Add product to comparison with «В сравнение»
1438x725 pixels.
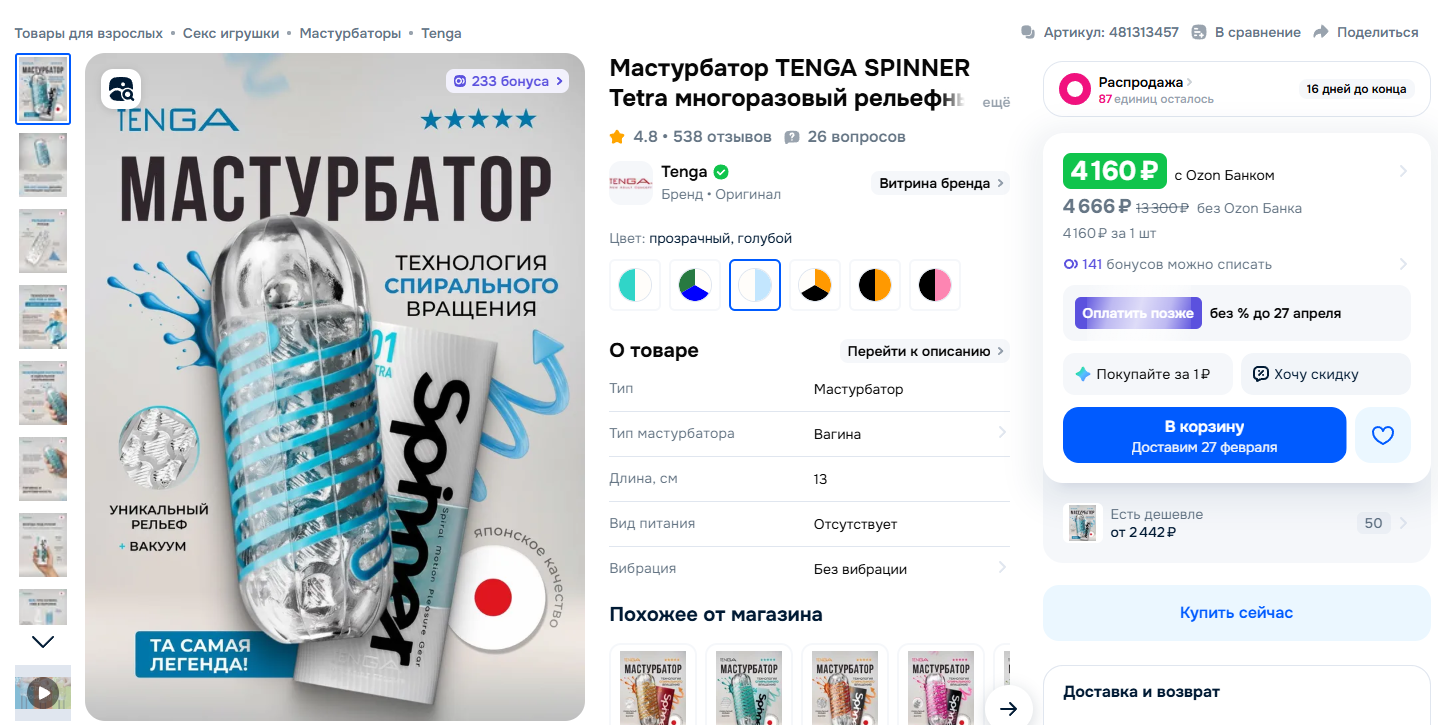(x=1246, y=32)
